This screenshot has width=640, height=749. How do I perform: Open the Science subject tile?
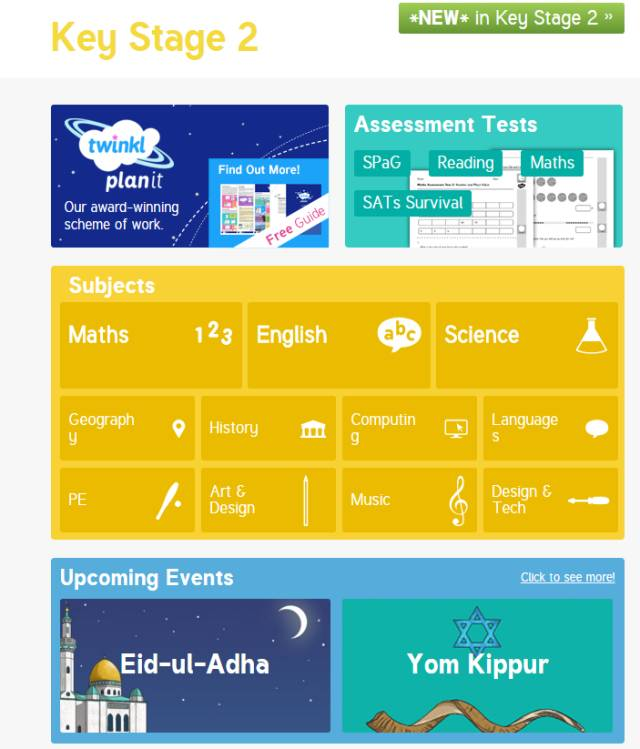pos(526,345)
